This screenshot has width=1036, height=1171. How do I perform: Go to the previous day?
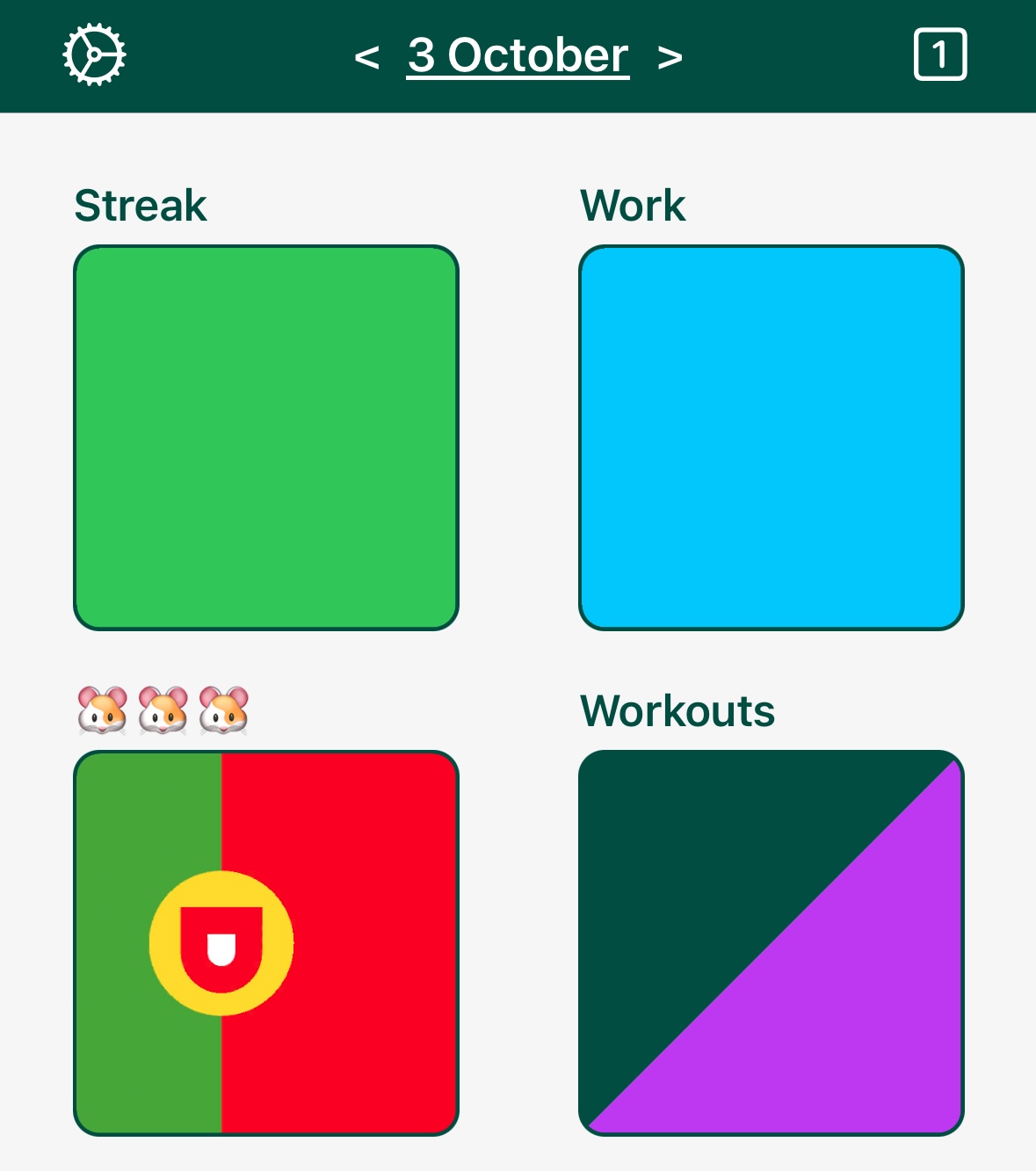click(366, 57)
